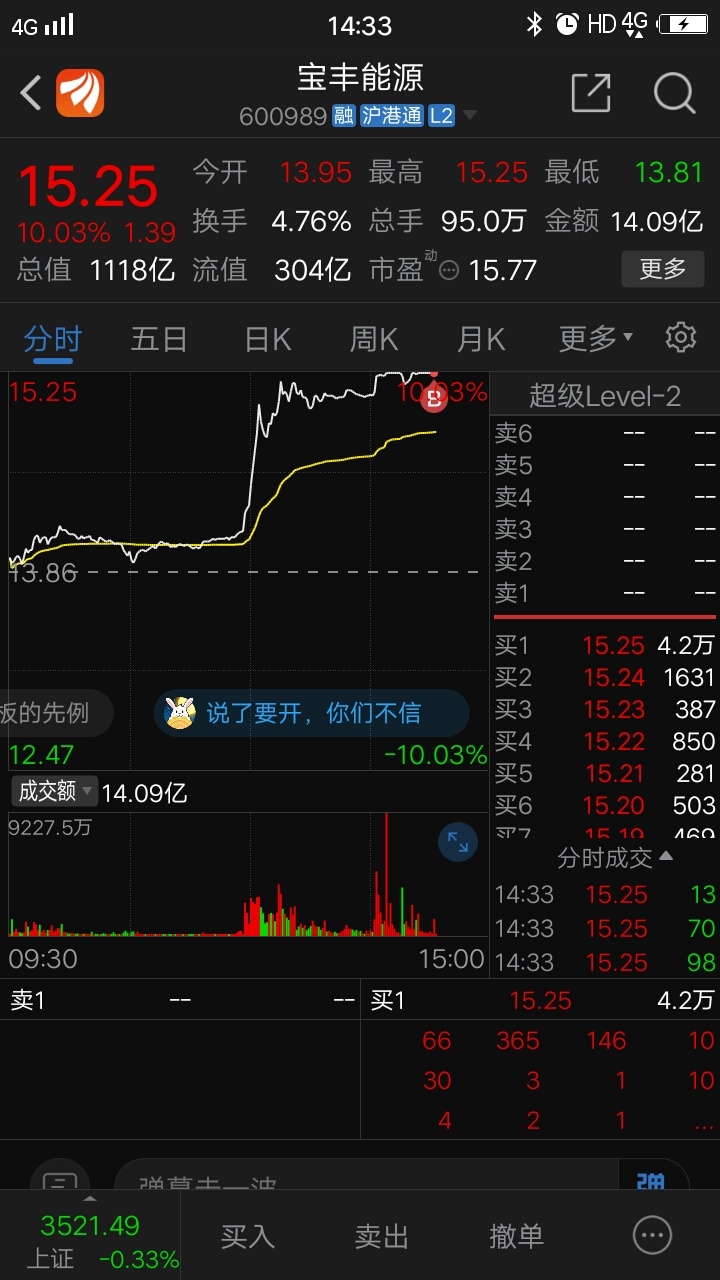The height and width of the screenshot is (1280, 720).
Task: Open the search magnifier
Action: click(675, 93)
